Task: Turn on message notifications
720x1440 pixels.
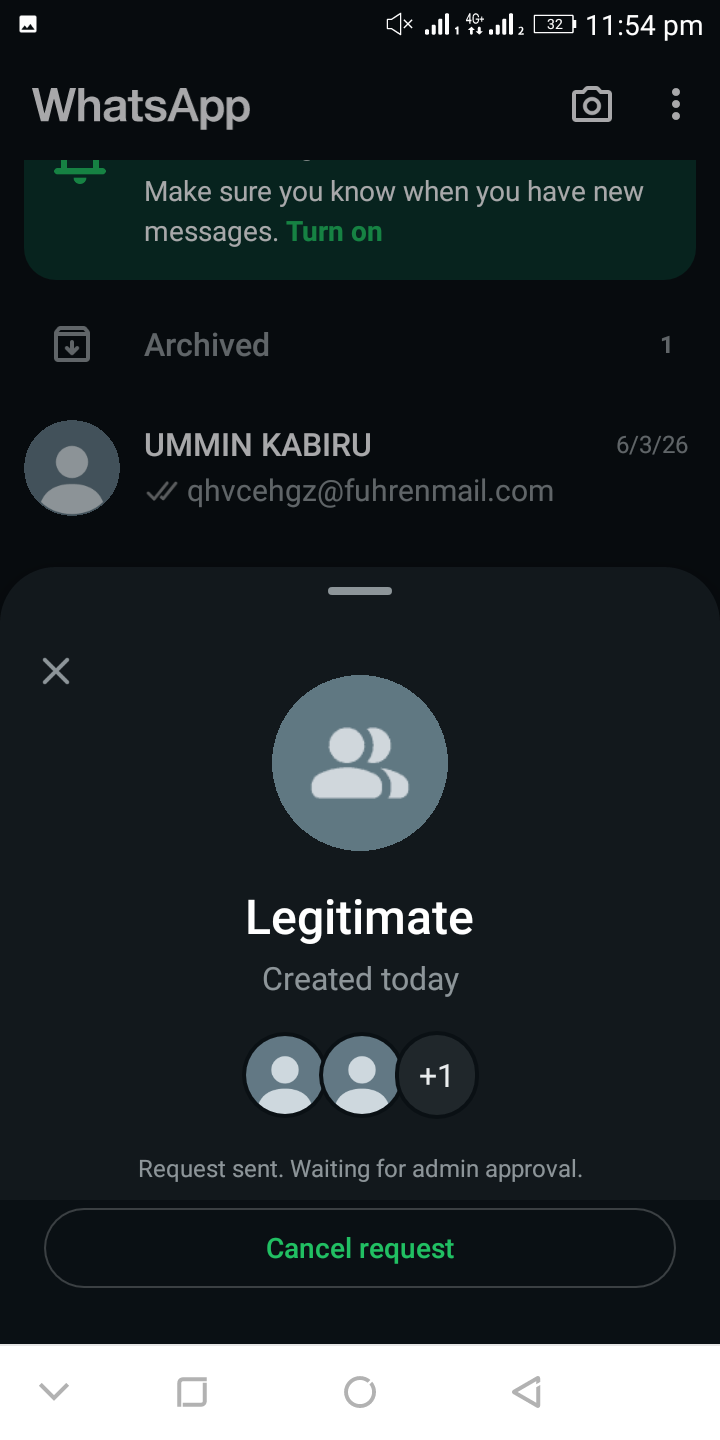Action: point(334,232)
